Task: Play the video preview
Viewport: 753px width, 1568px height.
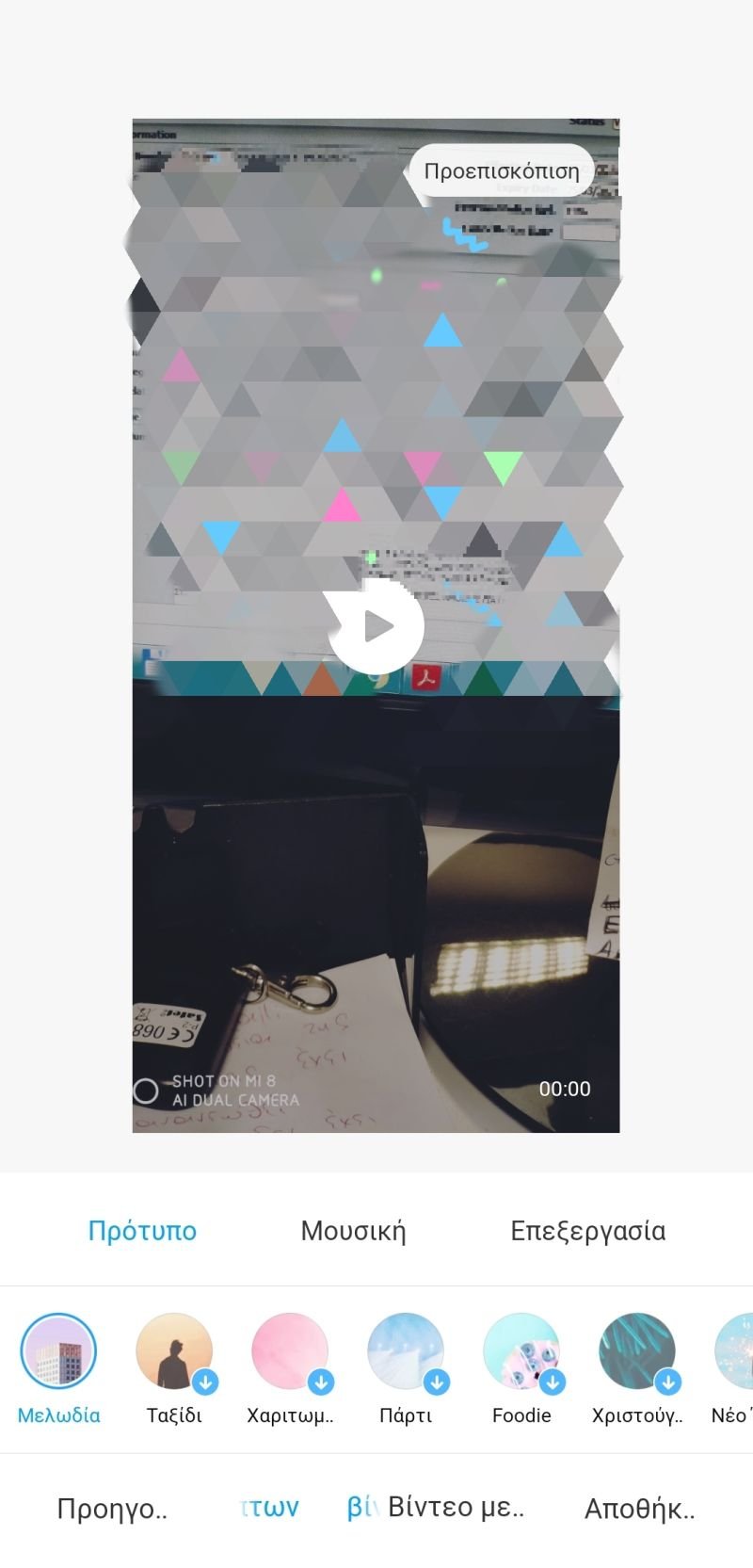Action: point(376,625)
